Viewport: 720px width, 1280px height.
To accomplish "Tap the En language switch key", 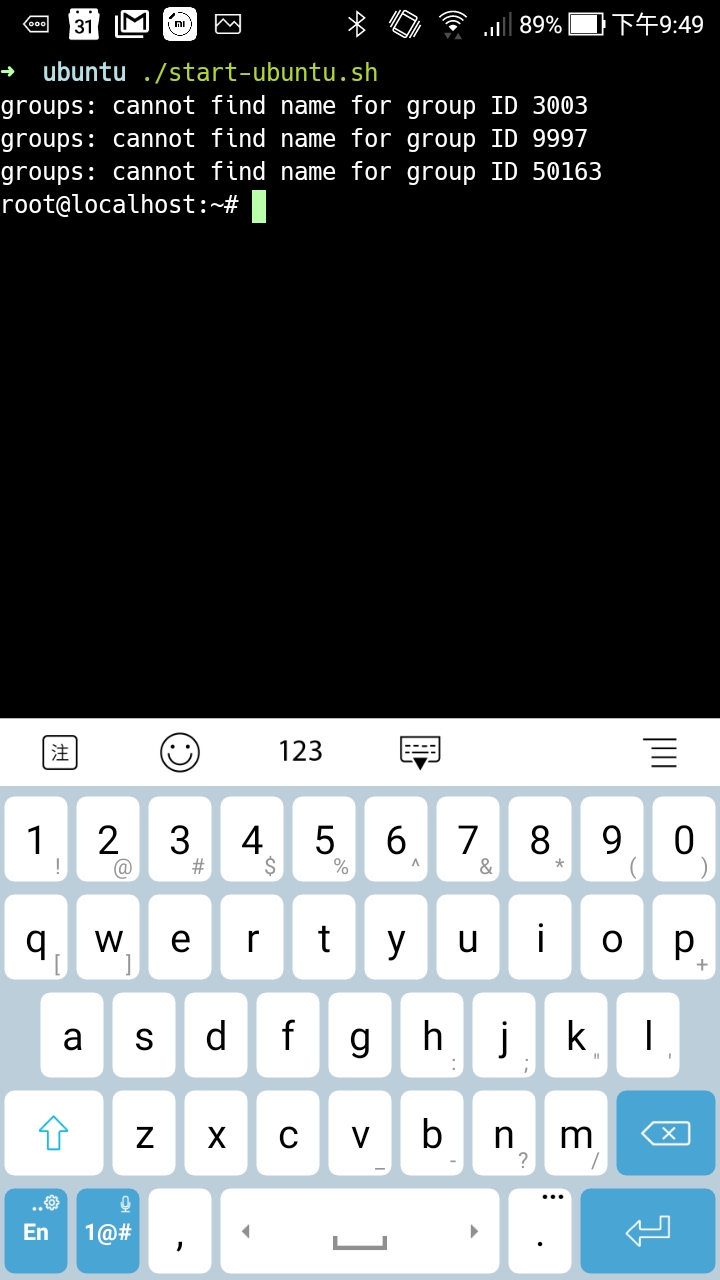I will click(x=36, y=1231).
